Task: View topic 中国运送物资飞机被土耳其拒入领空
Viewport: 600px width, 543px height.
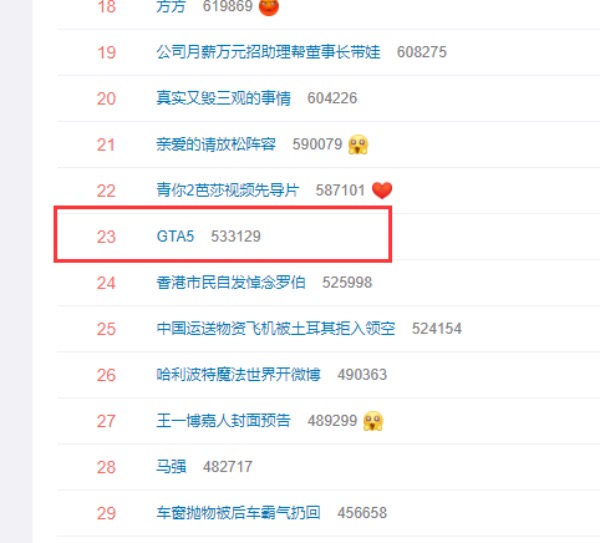Action: [x=275, y=328]
